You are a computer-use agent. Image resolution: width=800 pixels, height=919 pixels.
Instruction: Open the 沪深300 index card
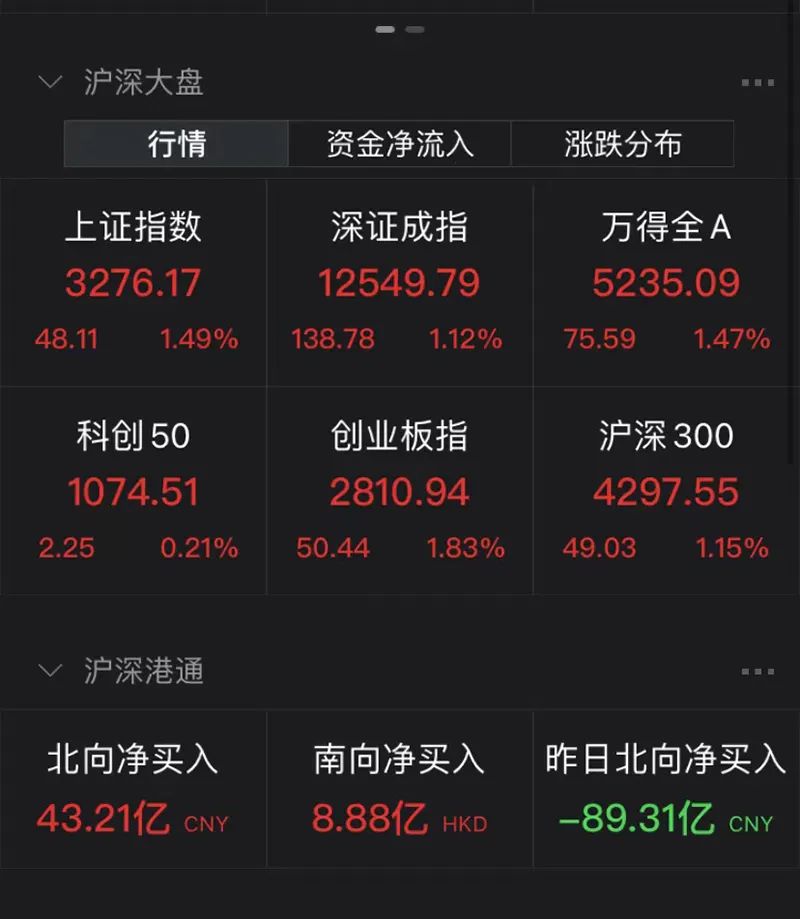coord(666,492)
